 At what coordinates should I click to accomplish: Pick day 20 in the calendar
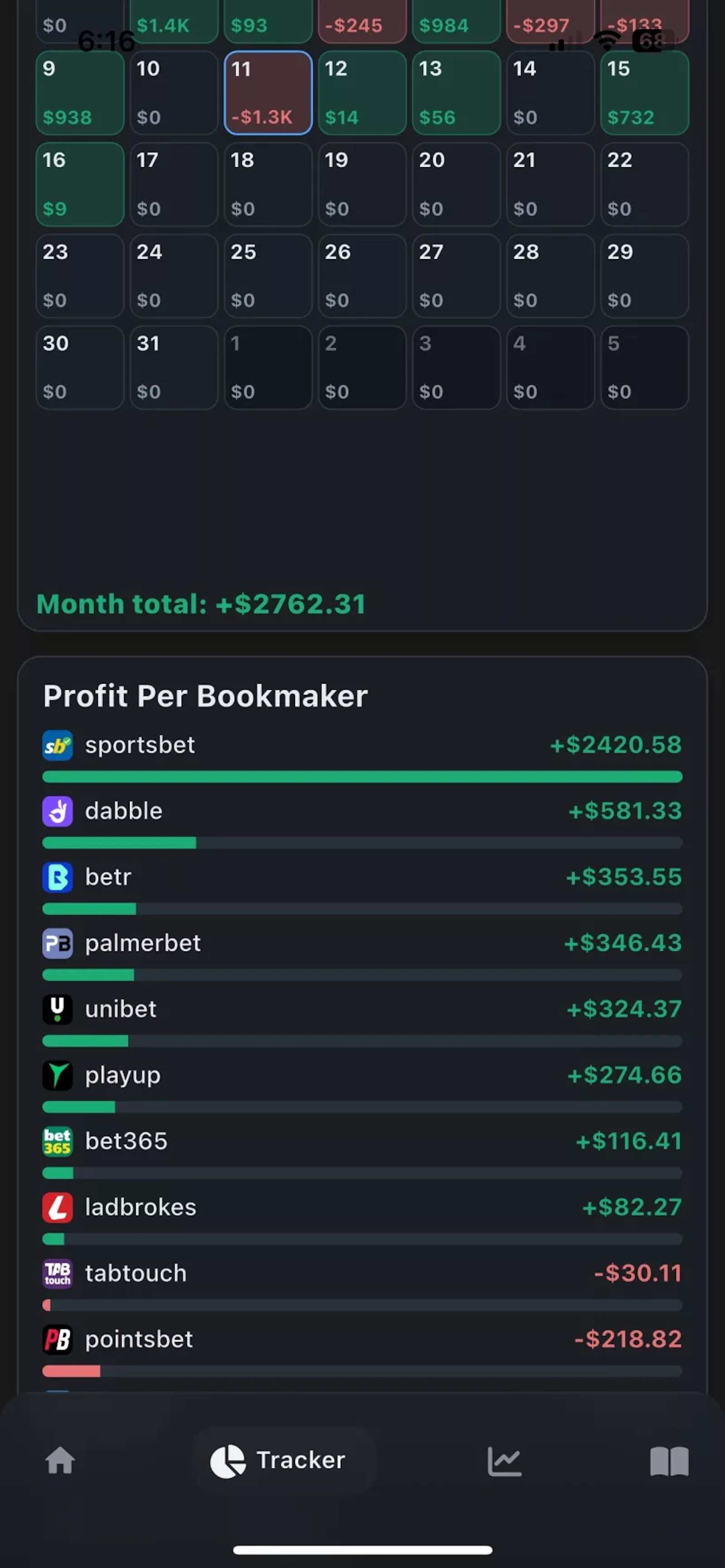coord(456,184)
